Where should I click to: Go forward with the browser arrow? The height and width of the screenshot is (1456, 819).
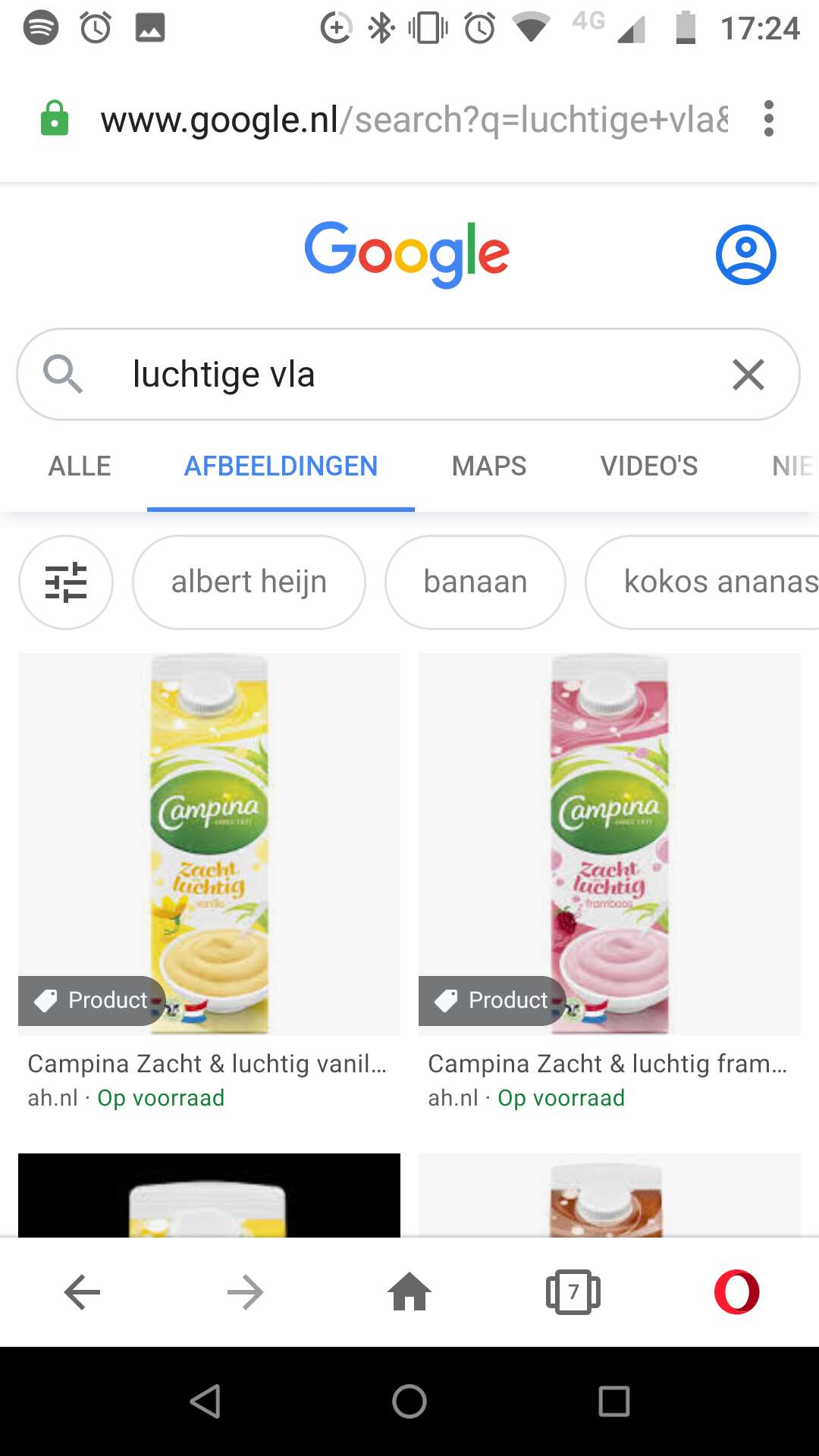[246, 1292]
